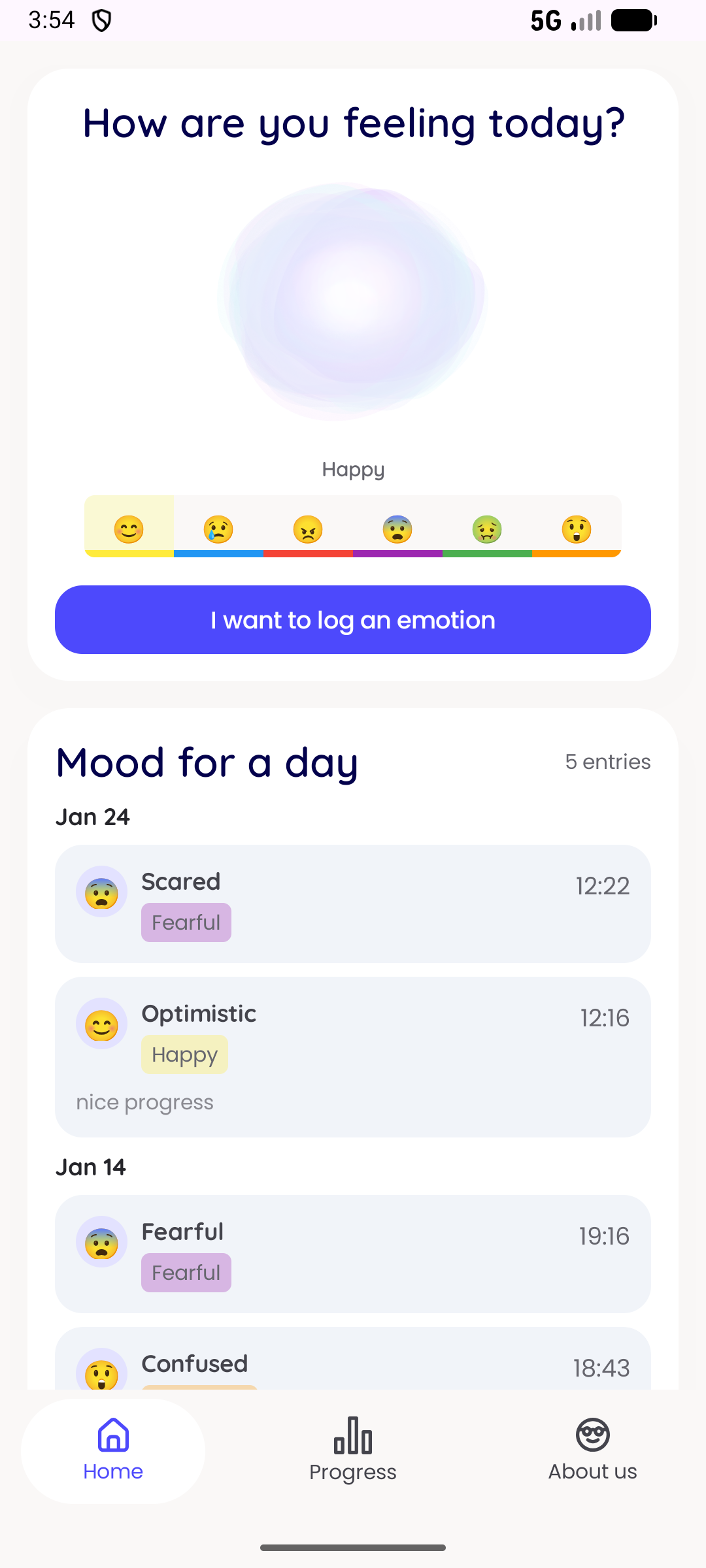Select the sad crying emoji

218,528
